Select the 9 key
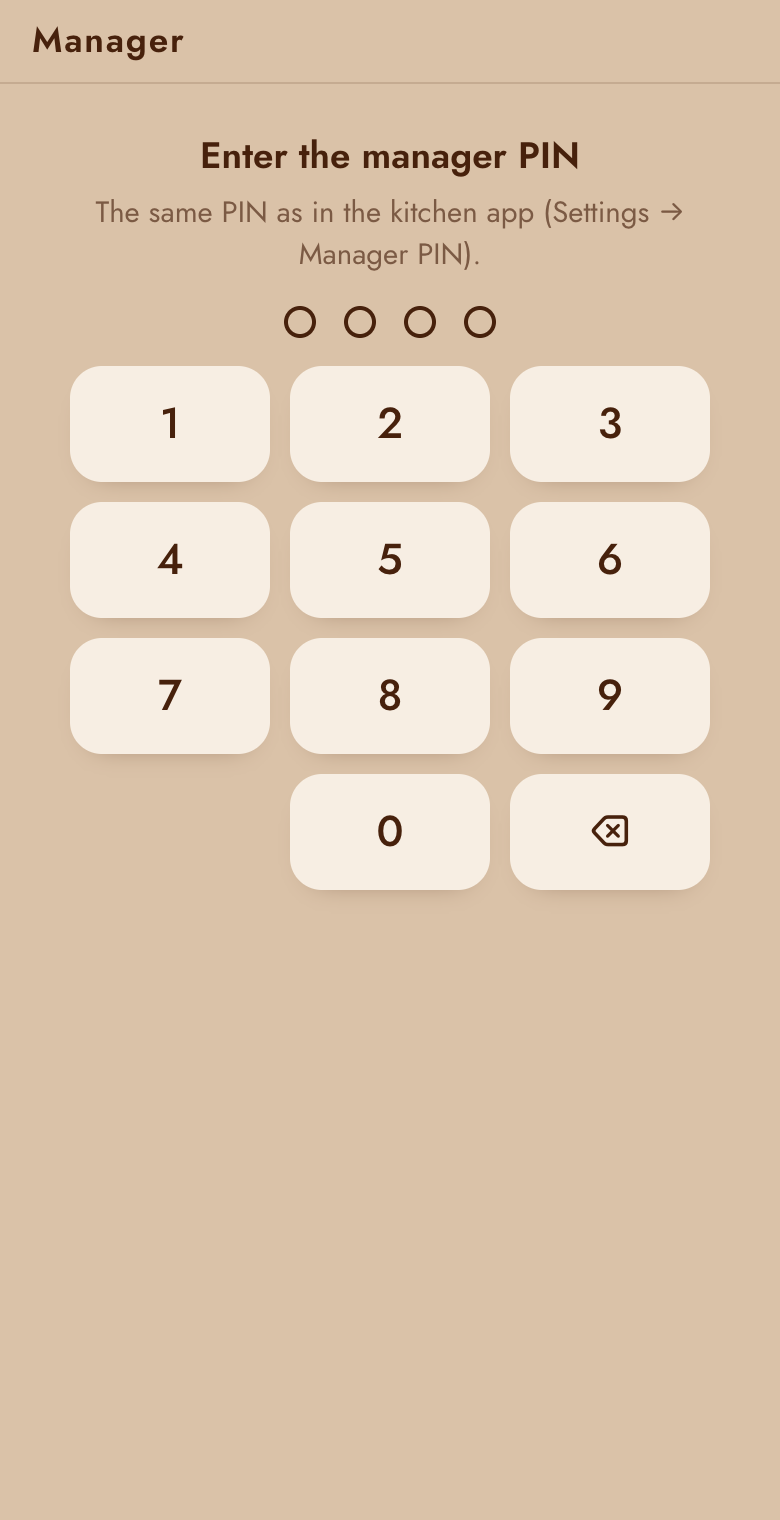 point(610,696)
